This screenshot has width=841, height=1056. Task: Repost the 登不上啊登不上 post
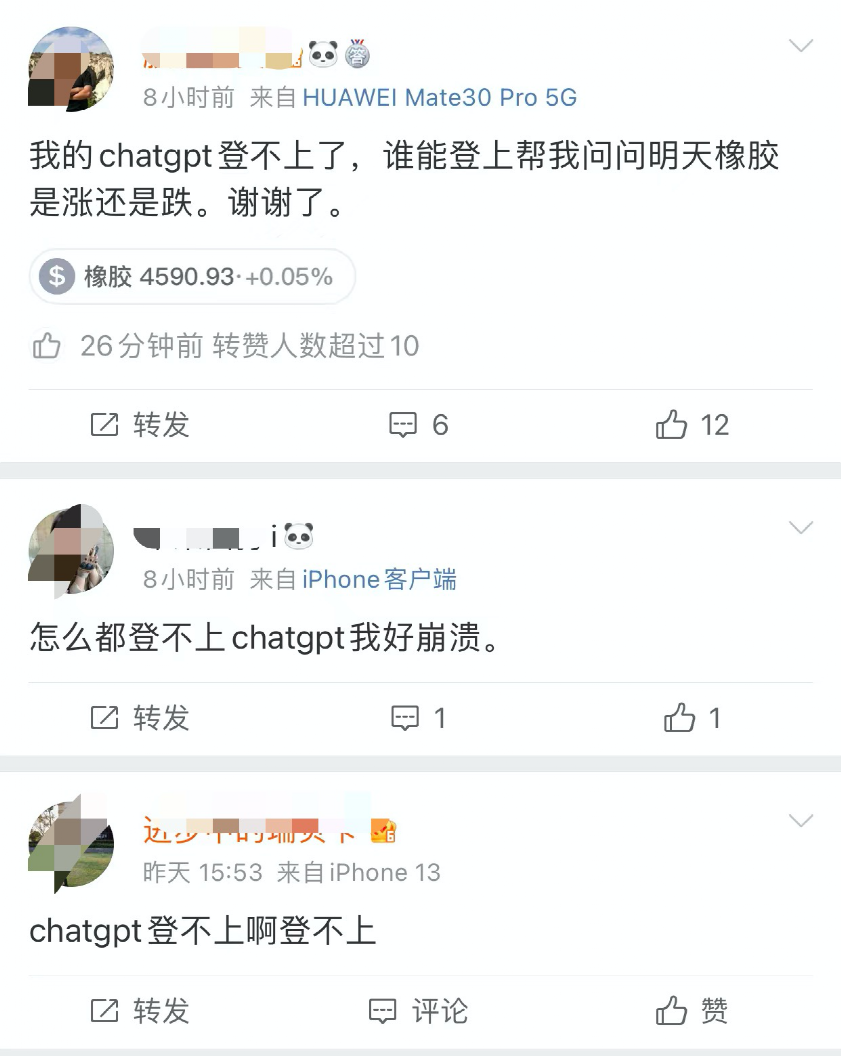(140, 1011)
